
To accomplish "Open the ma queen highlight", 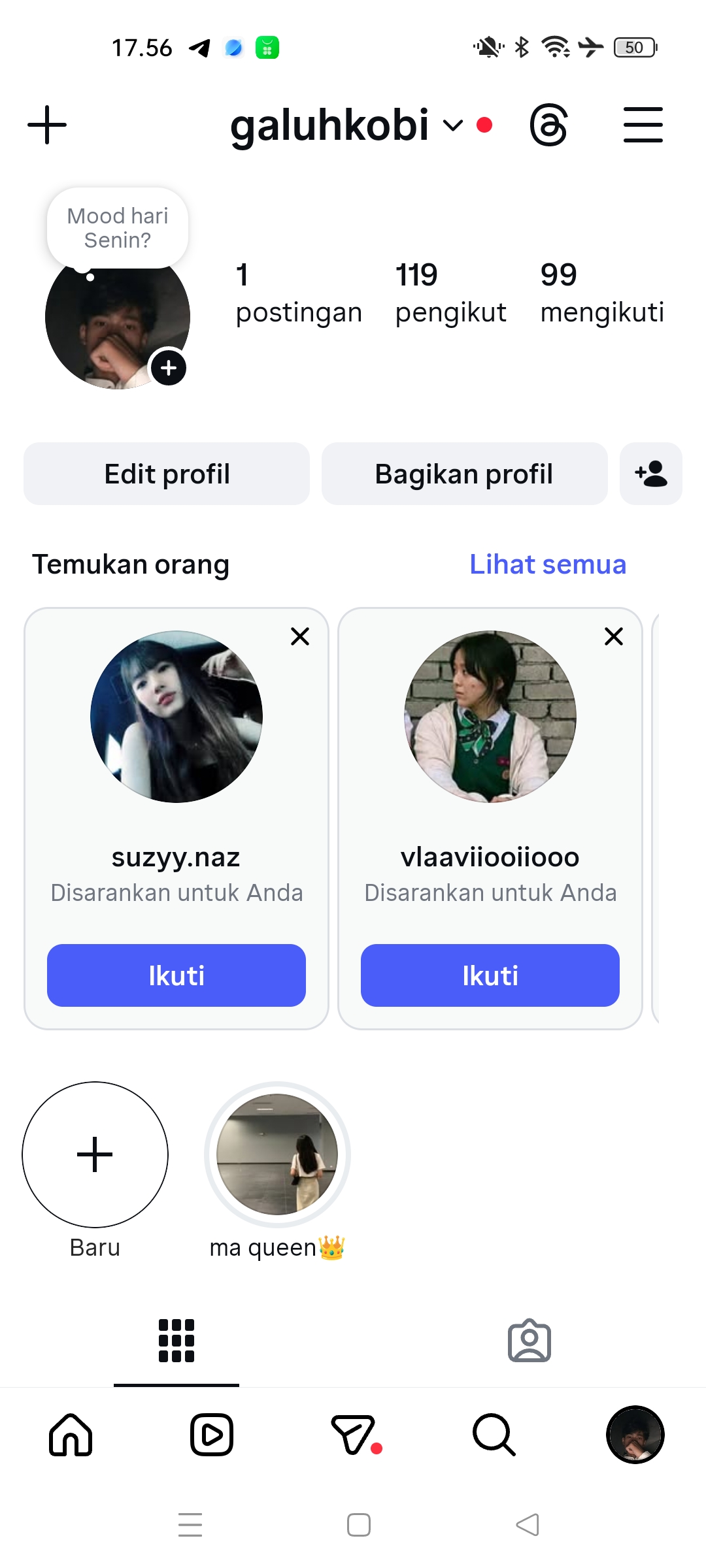I will coord(277,1154).
